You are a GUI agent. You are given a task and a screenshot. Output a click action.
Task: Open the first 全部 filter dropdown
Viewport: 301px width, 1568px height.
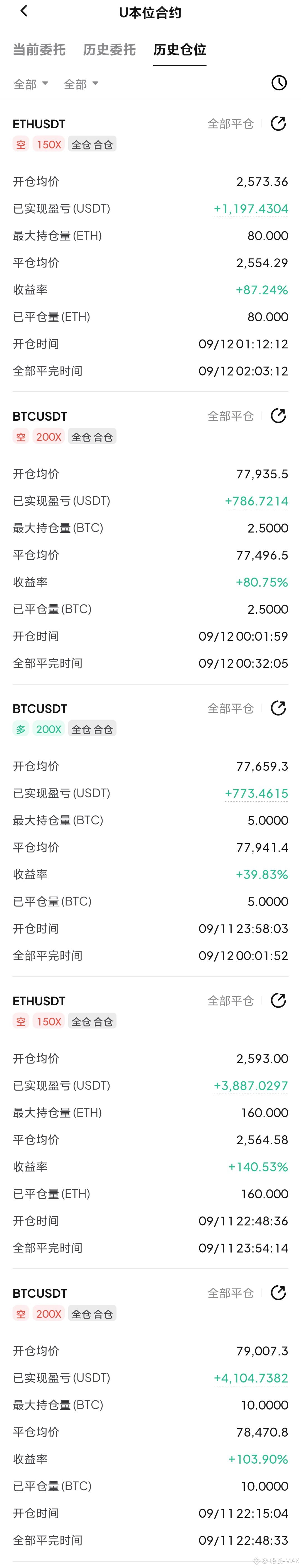coord(31,84)
